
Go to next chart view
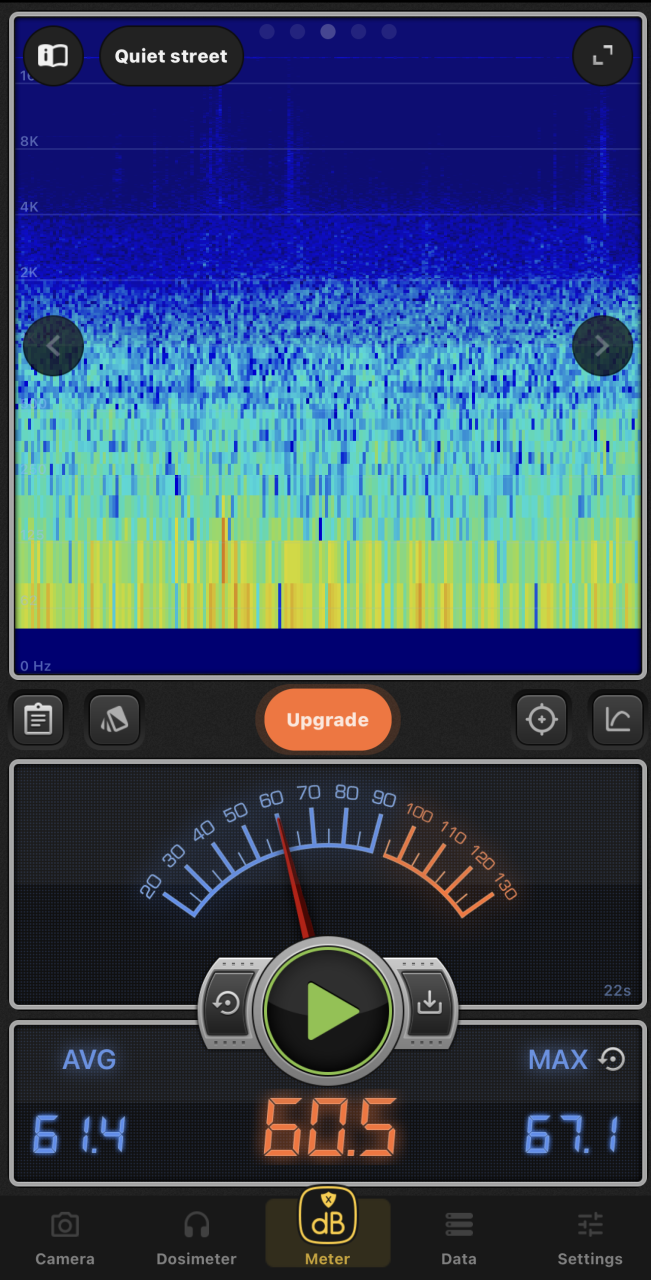[602, 346]
